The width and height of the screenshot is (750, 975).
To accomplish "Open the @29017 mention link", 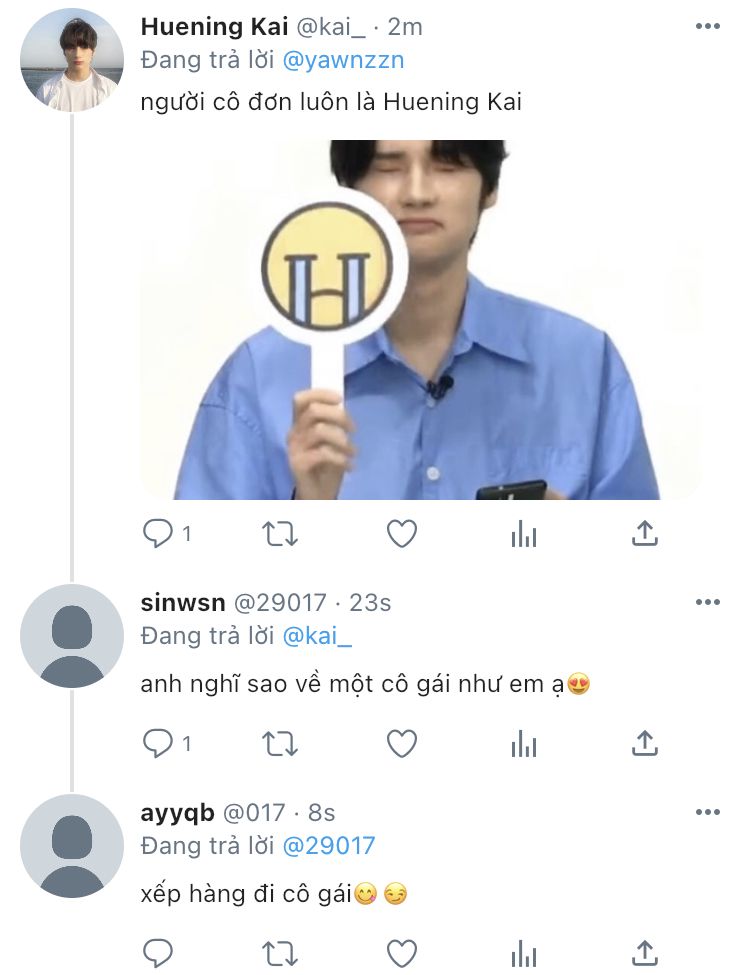I will coord(329,845).
